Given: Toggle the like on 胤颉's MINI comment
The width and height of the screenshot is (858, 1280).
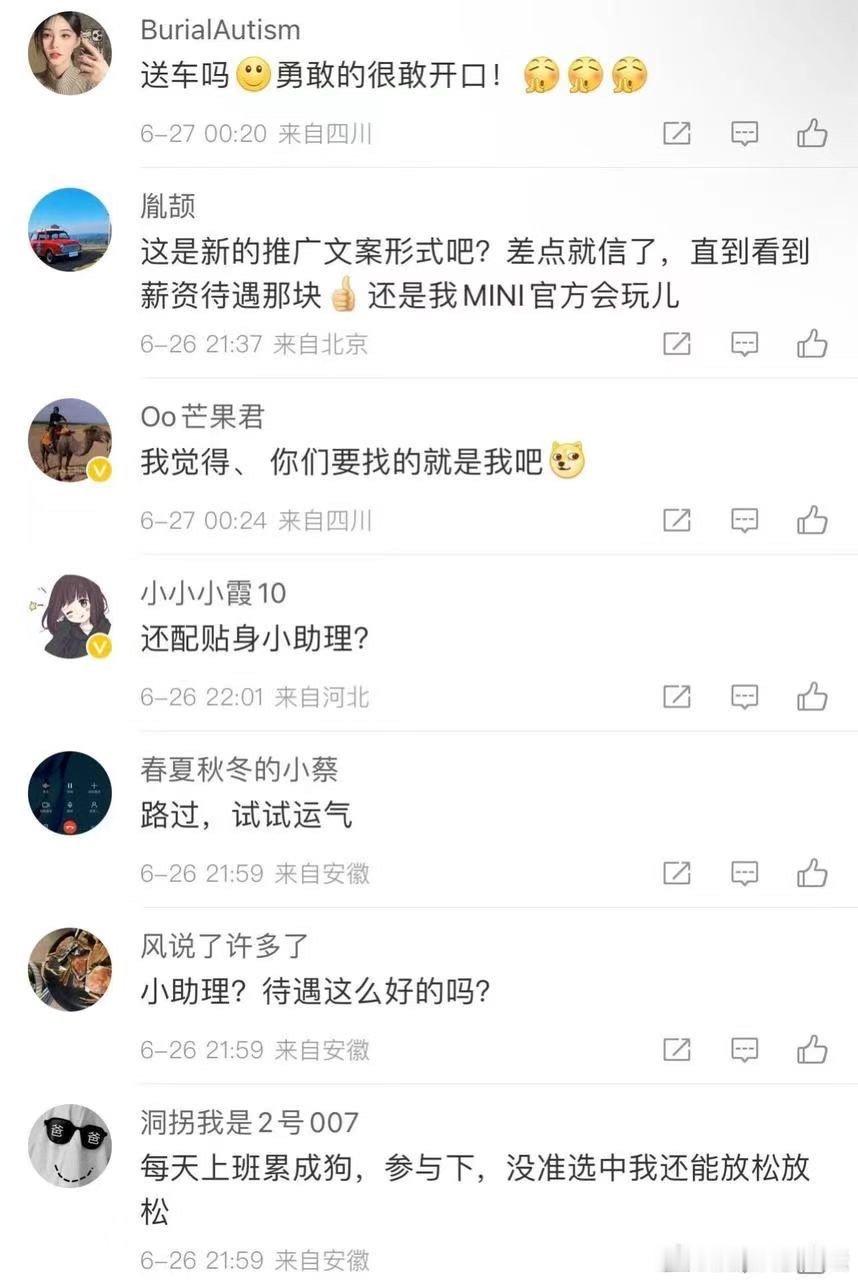Looking at the screenshot, I should [x=812, y=343].
